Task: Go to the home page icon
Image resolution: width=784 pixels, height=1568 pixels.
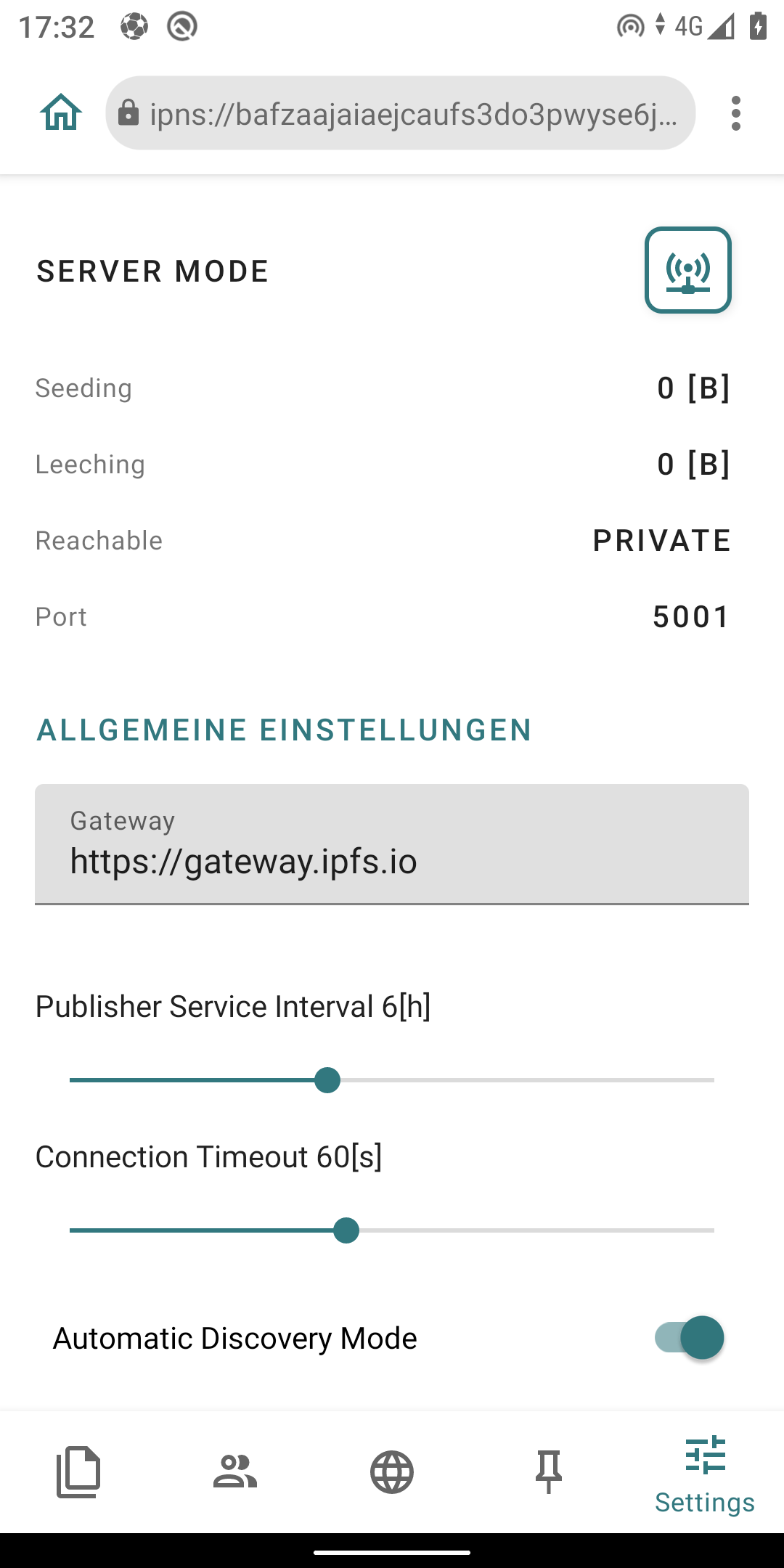Action: coord(61,113)
